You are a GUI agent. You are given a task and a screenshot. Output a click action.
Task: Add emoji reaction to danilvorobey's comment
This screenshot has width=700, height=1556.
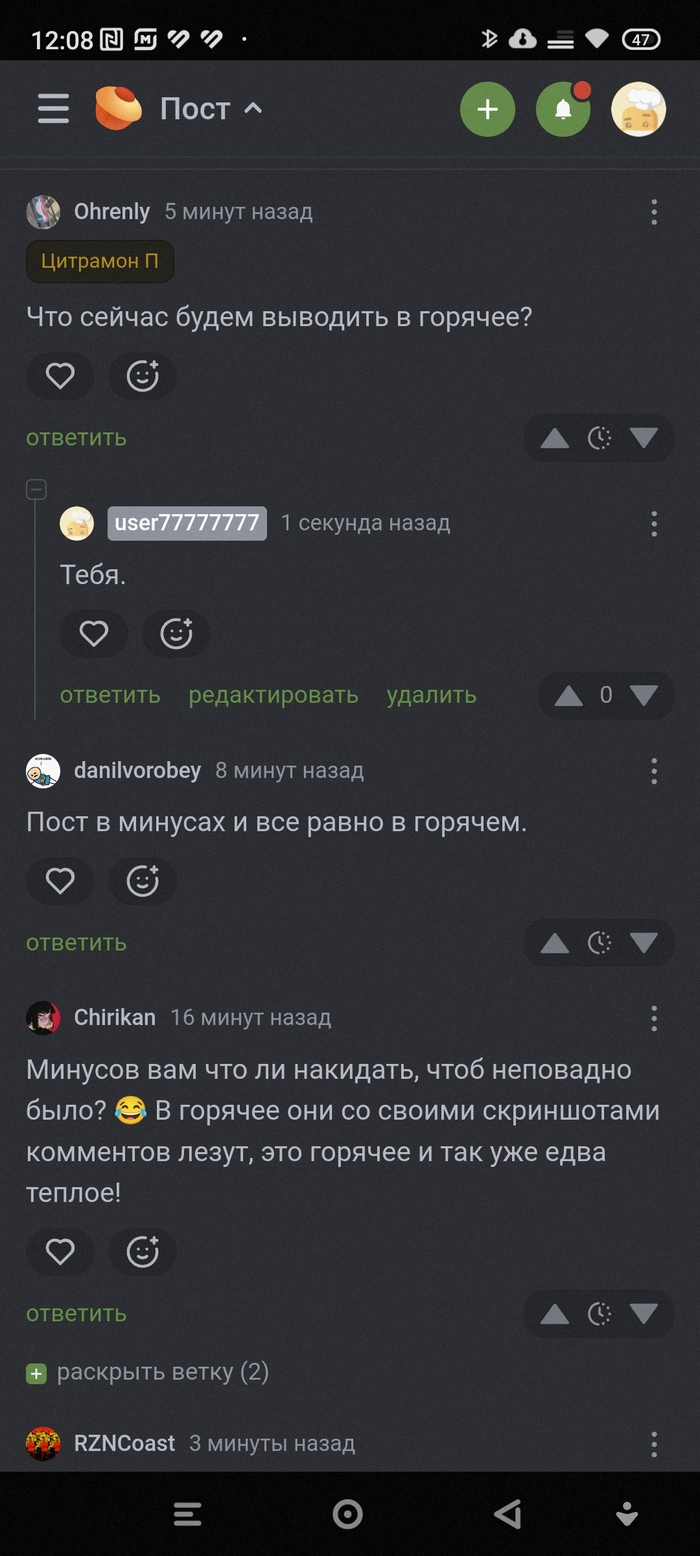click(142, 881)
